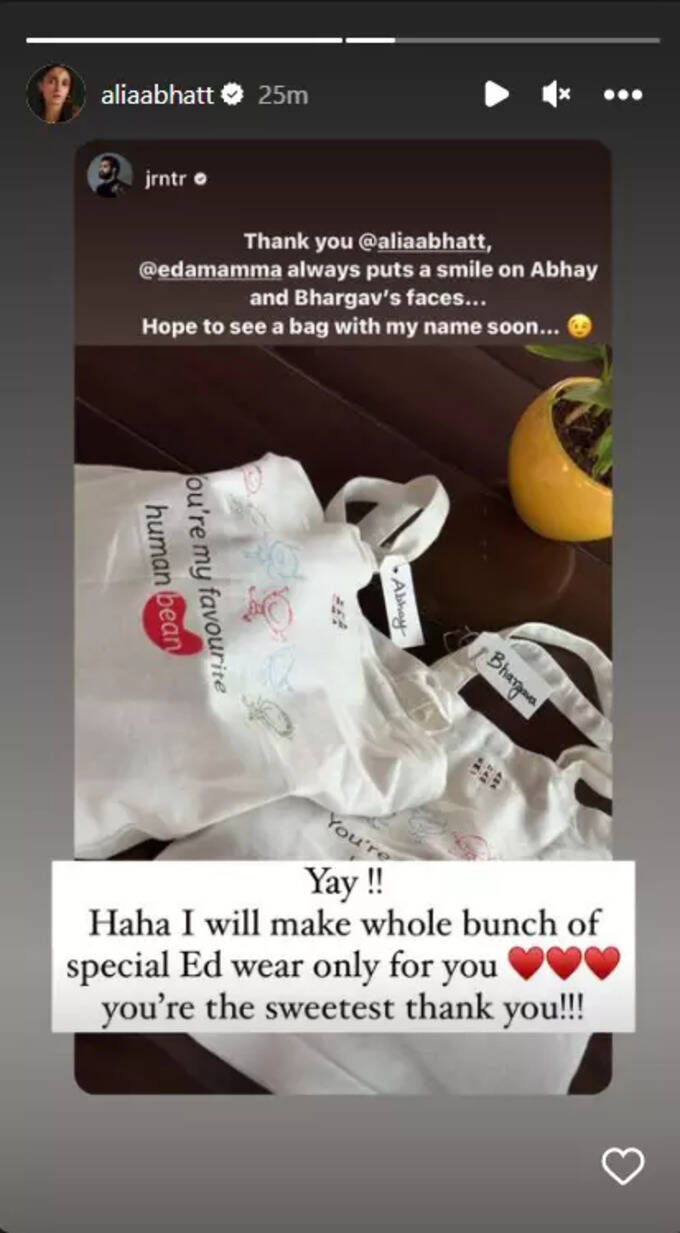Open the aliaabhatt username link
The width and height of the screenshot is (680, 1233).
tap(157, 95)
